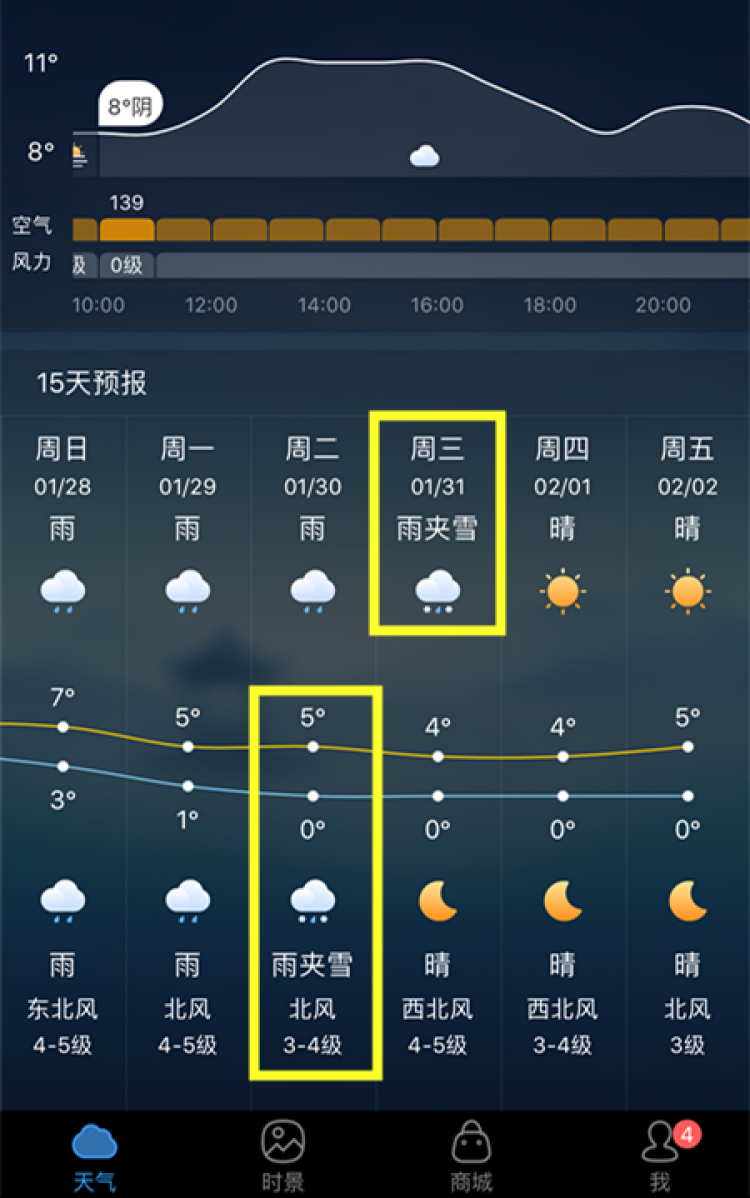Switch to the 天气 tab
Screen dimensions: 750x1198
click(95, 1155)
